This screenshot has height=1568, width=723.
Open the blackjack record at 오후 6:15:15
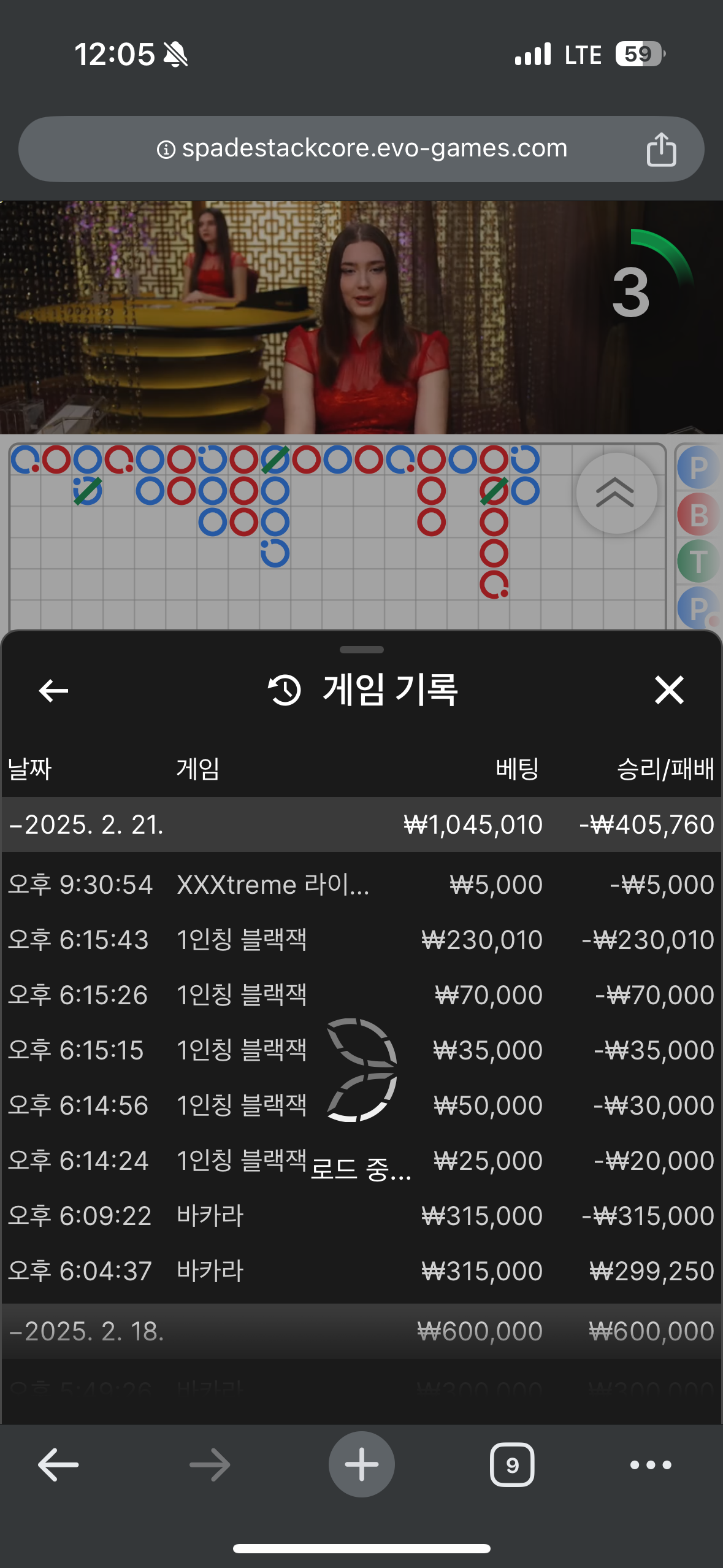point(361,1050)
